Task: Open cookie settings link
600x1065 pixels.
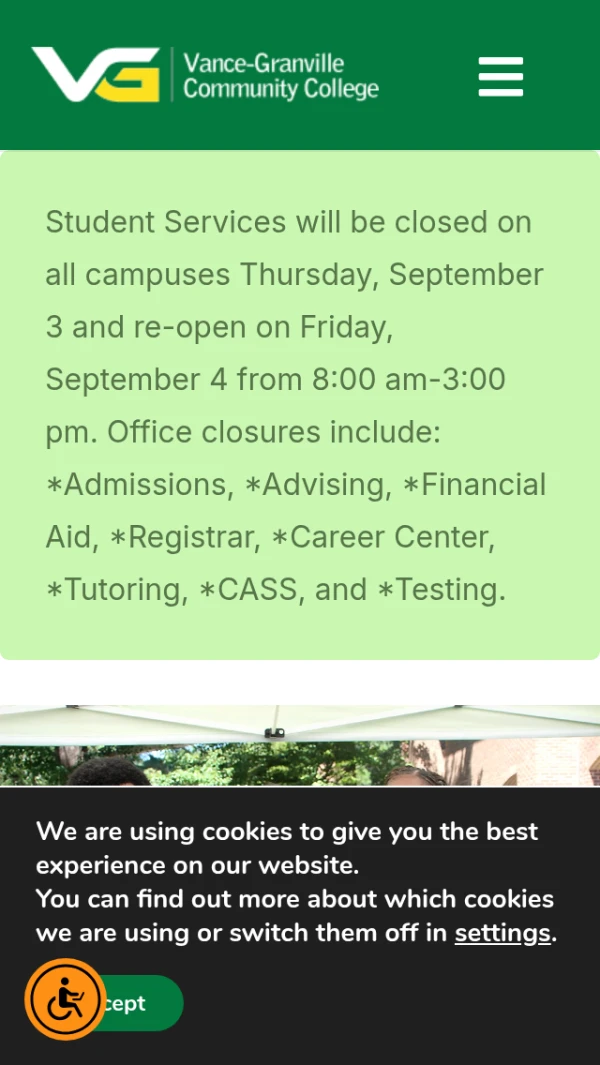Action: tap(502, 933)
